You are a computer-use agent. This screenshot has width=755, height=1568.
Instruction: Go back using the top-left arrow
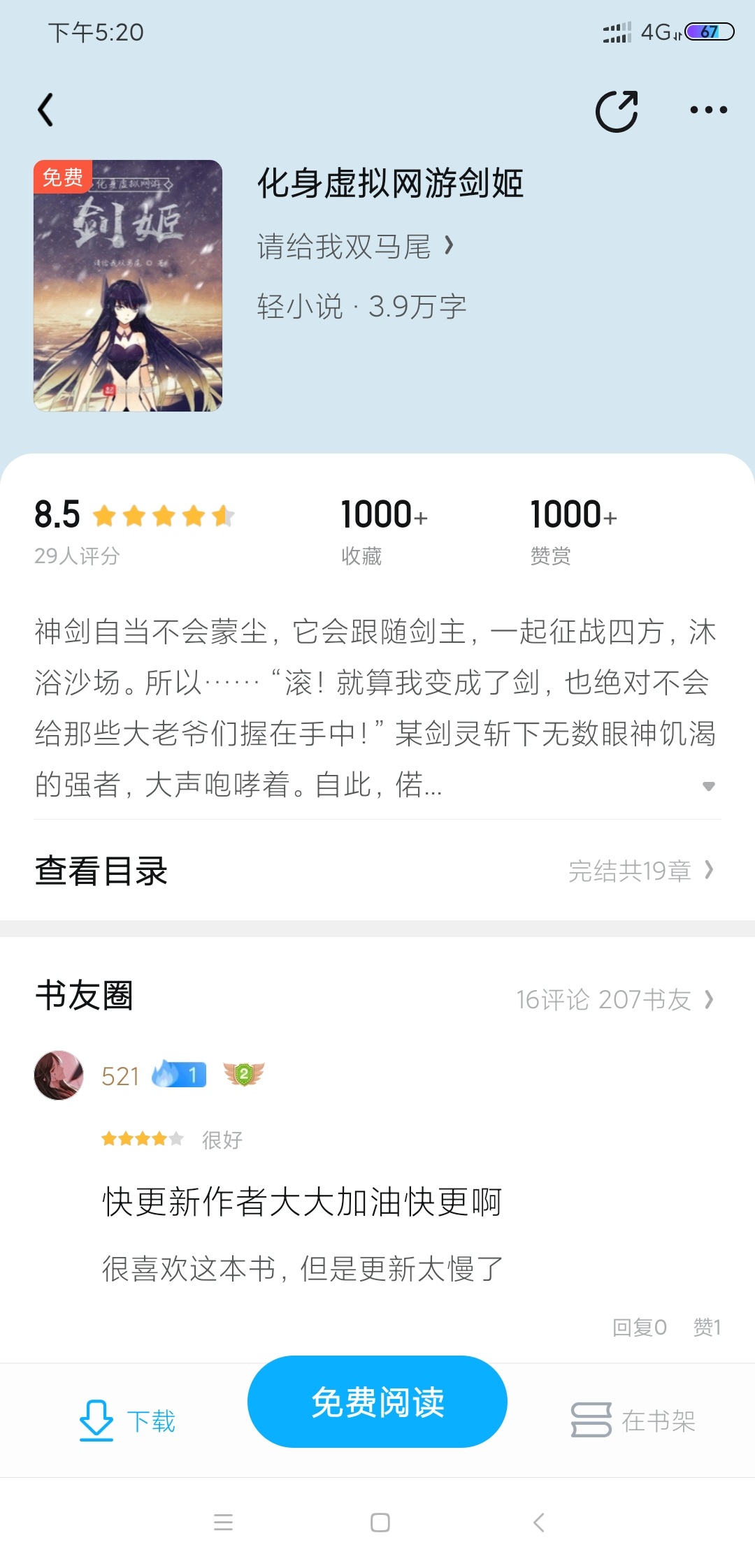coord(45,110)
